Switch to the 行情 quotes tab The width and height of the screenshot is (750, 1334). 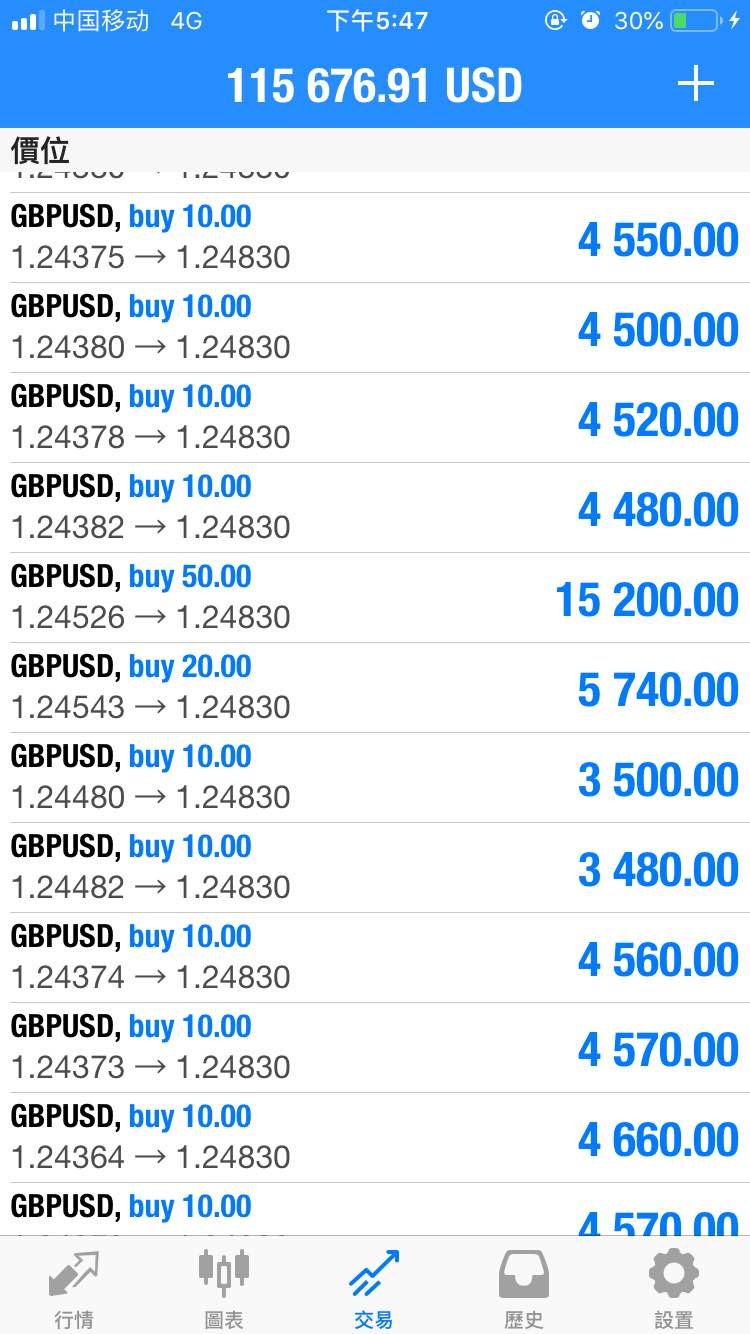coord(74,1289)
